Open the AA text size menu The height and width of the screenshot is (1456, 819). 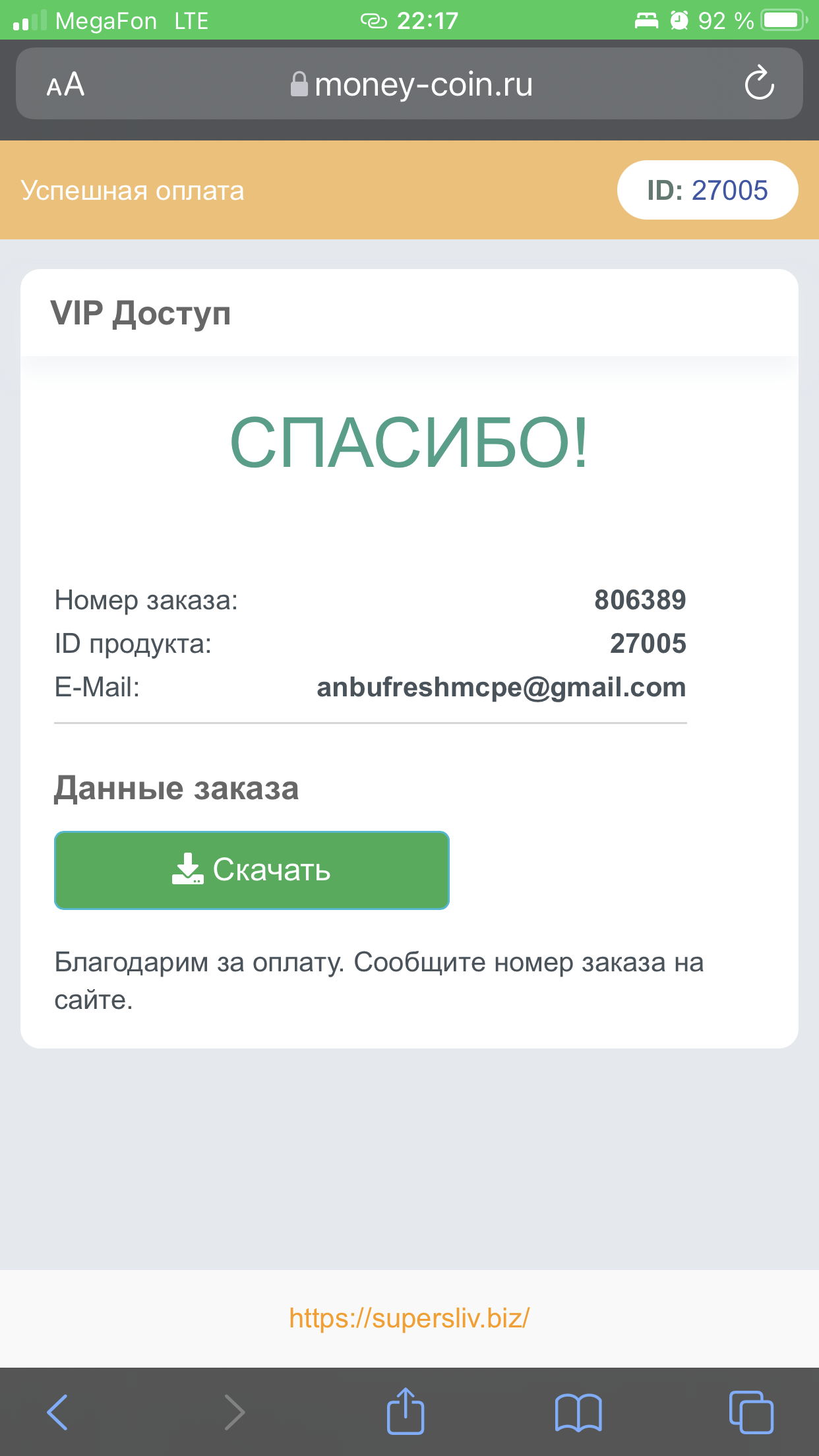tap(65, 84)
